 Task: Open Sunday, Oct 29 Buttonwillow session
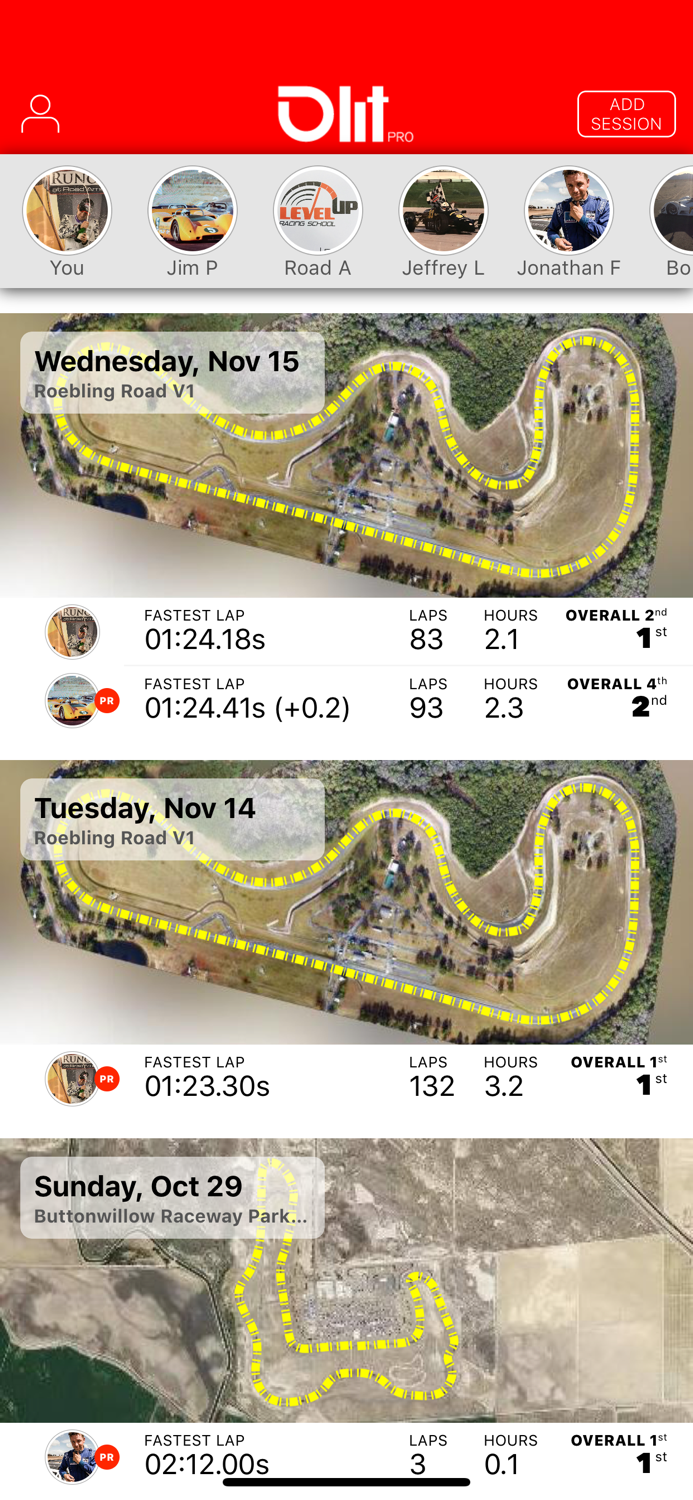click(x=346, y=1280)
